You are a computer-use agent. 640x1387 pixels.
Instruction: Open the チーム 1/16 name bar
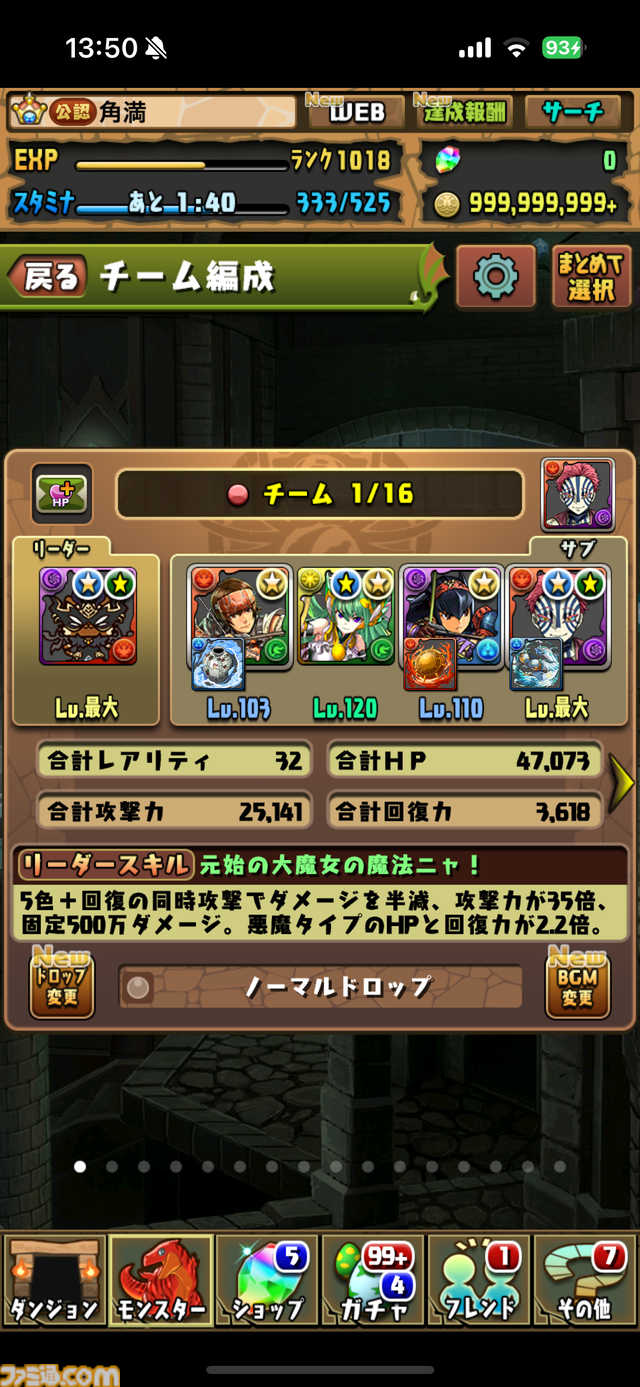(320, 494)
